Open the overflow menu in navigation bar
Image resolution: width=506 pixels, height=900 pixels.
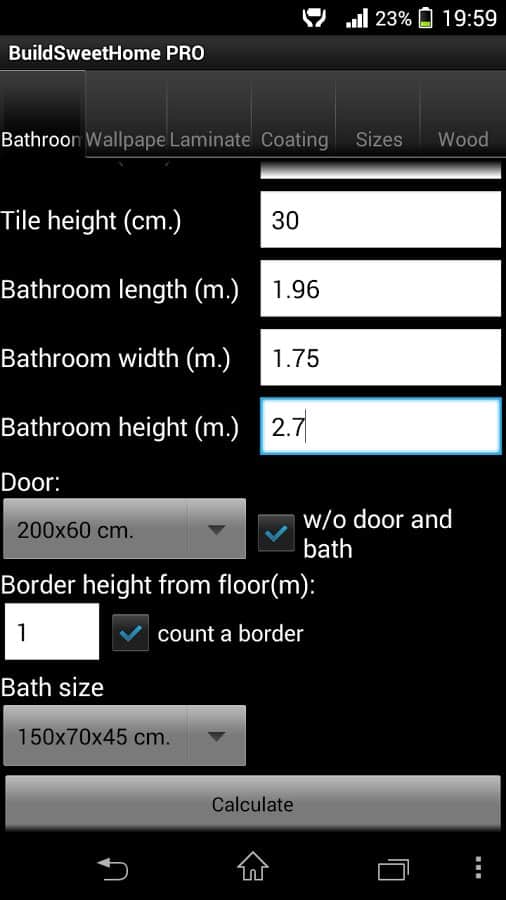click(478, 868)
